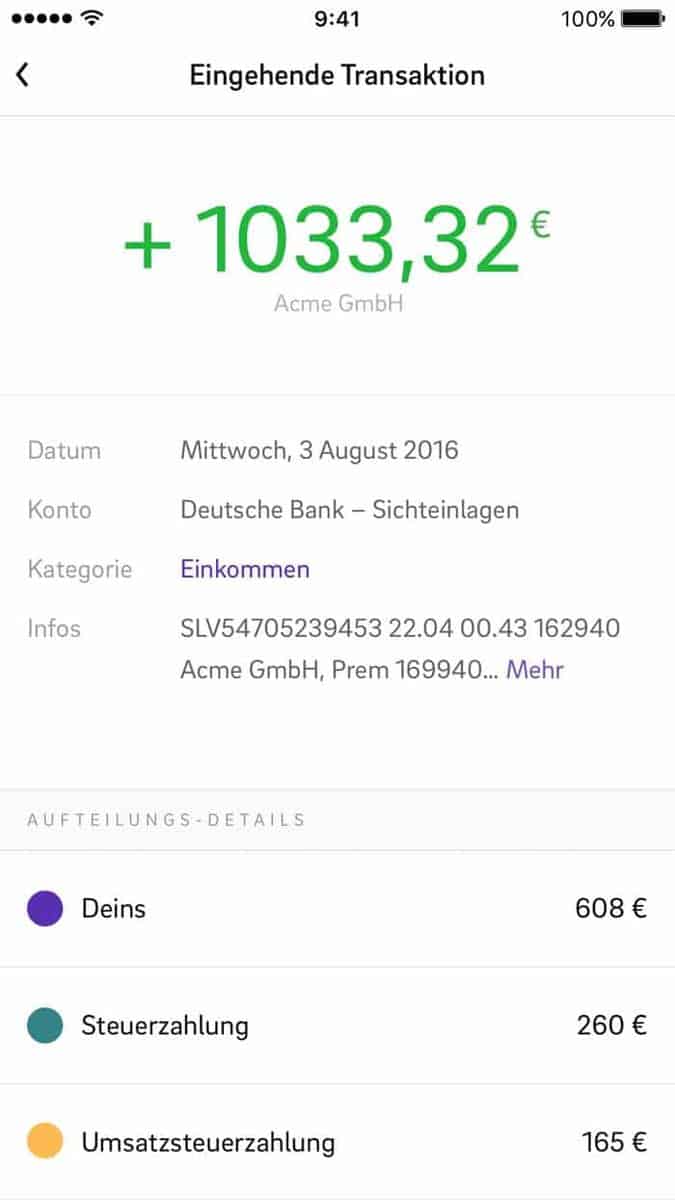Screen dimensions: 675x1200
Task: Open the Steuerzahlung split row
Action: 337,1026
